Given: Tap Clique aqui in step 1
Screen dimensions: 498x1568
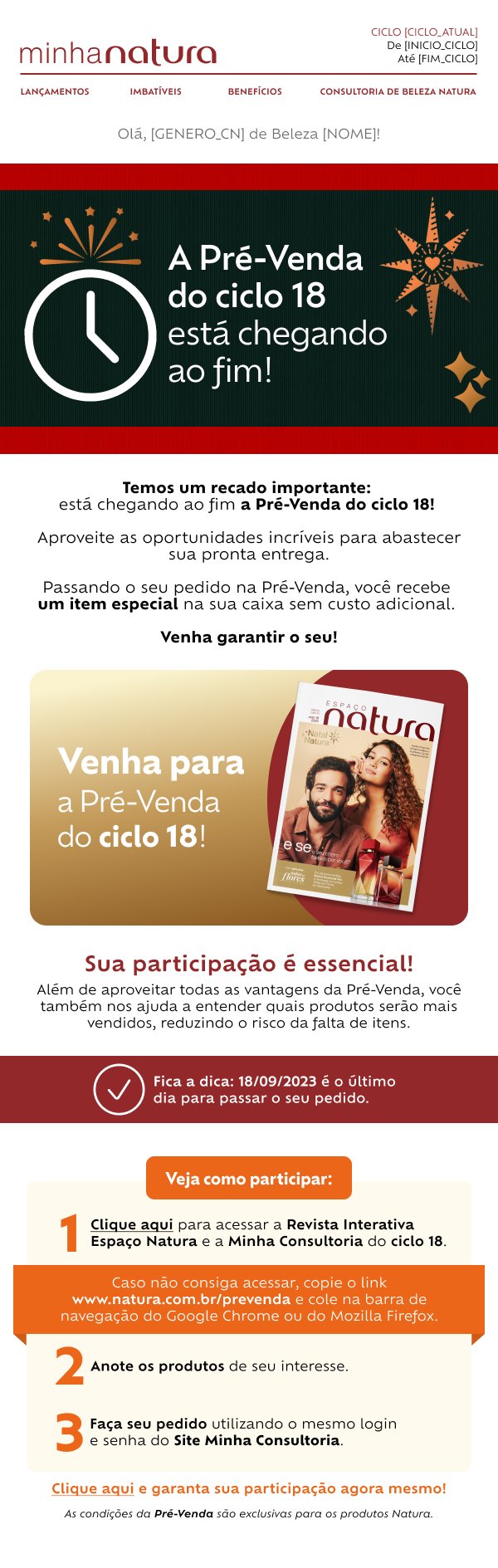Looking at the screenshot, I should point(132,1224).
